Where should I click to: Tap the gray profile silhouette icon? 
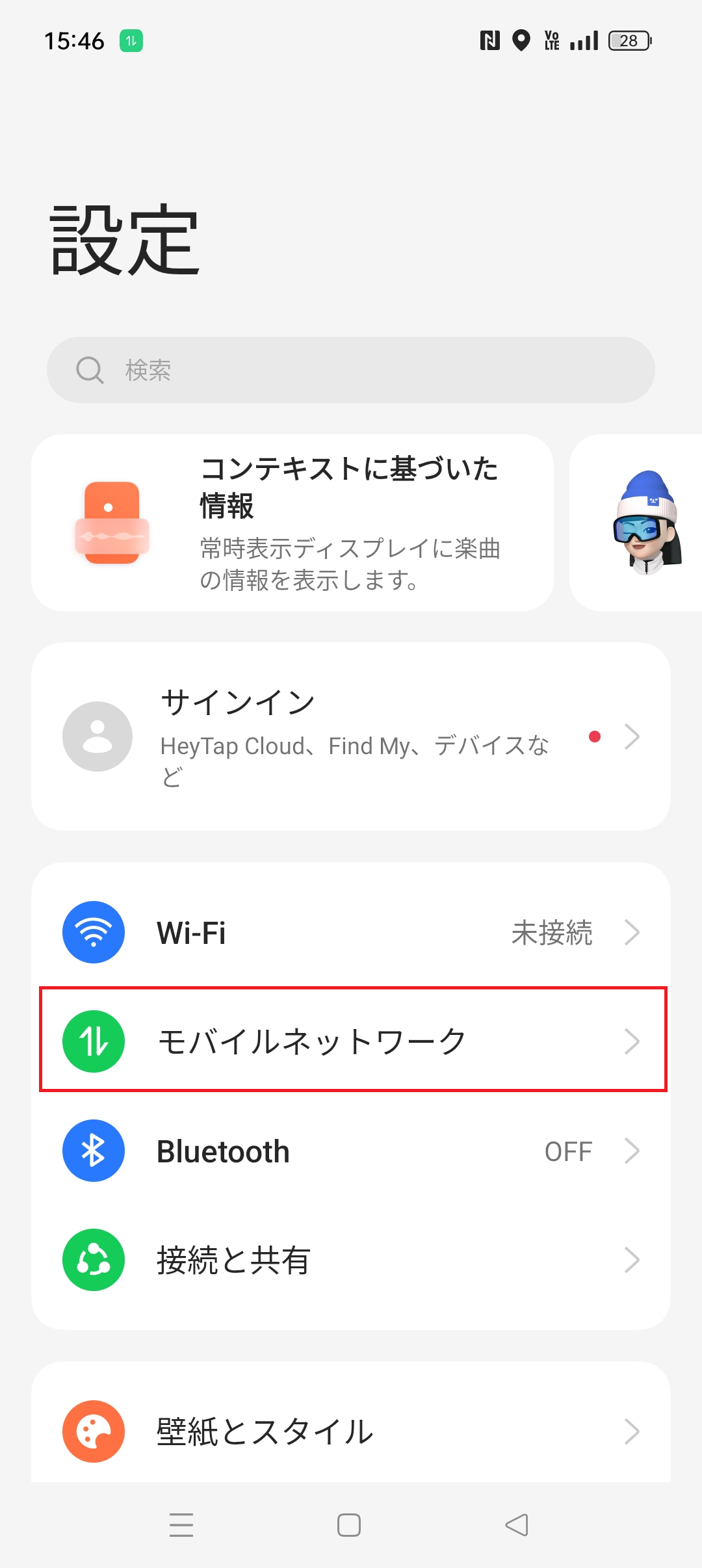tap(96, 735)
